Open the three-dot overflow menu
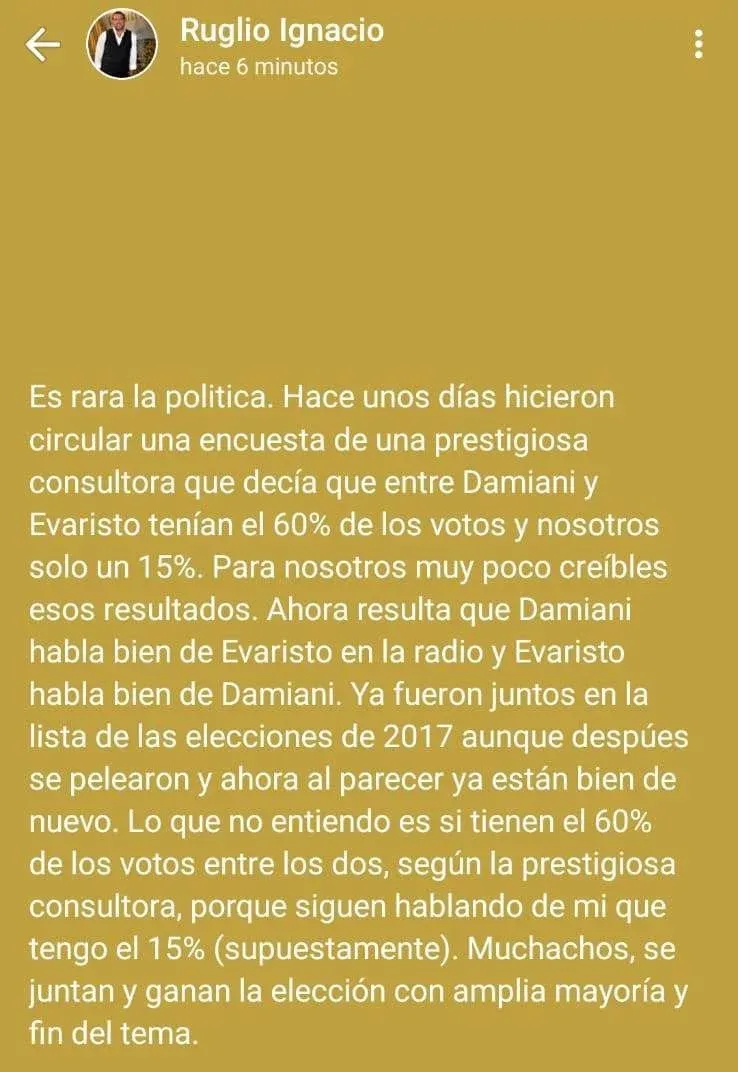This screenshot has height=1072, width=738. [x=699, y=45]
